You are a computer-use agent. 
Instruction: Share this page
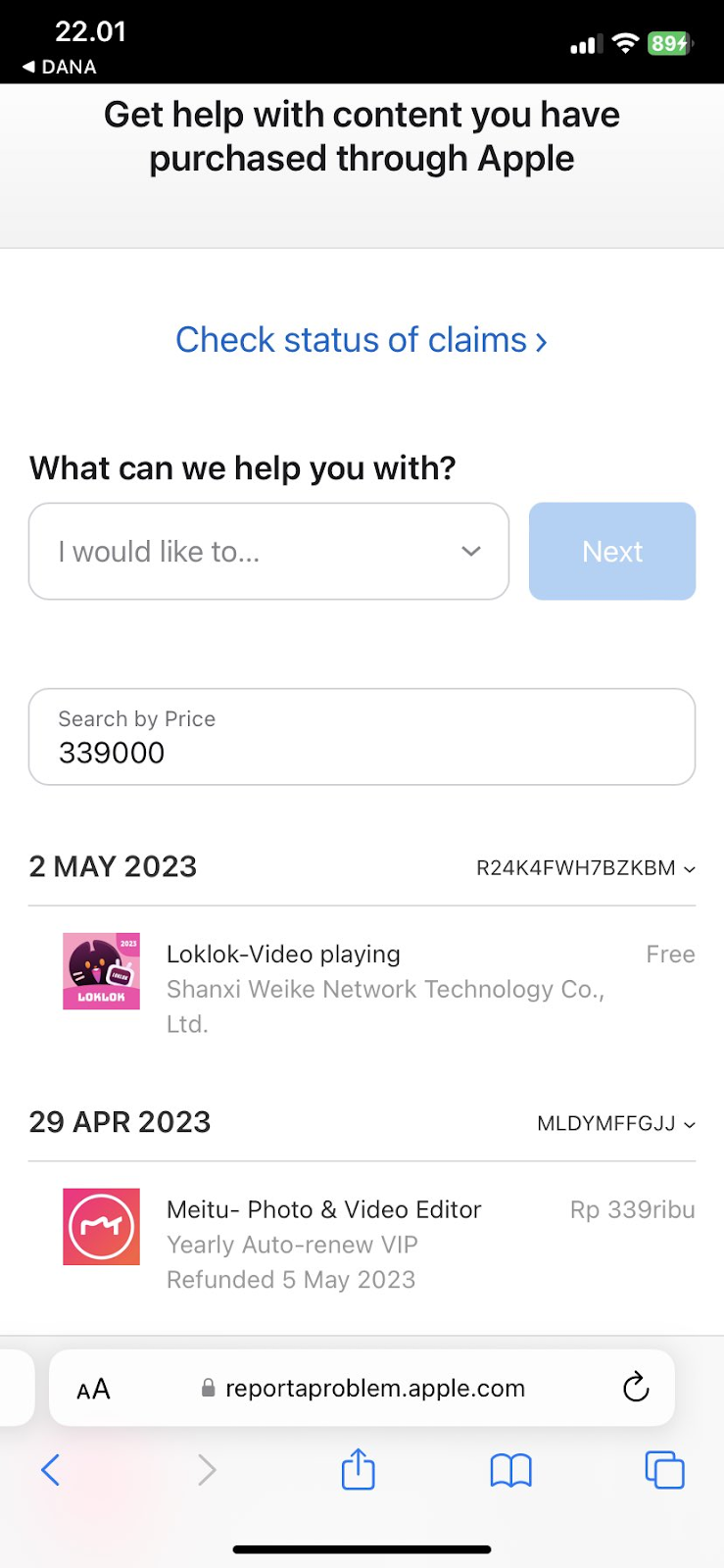[358, 1470]
